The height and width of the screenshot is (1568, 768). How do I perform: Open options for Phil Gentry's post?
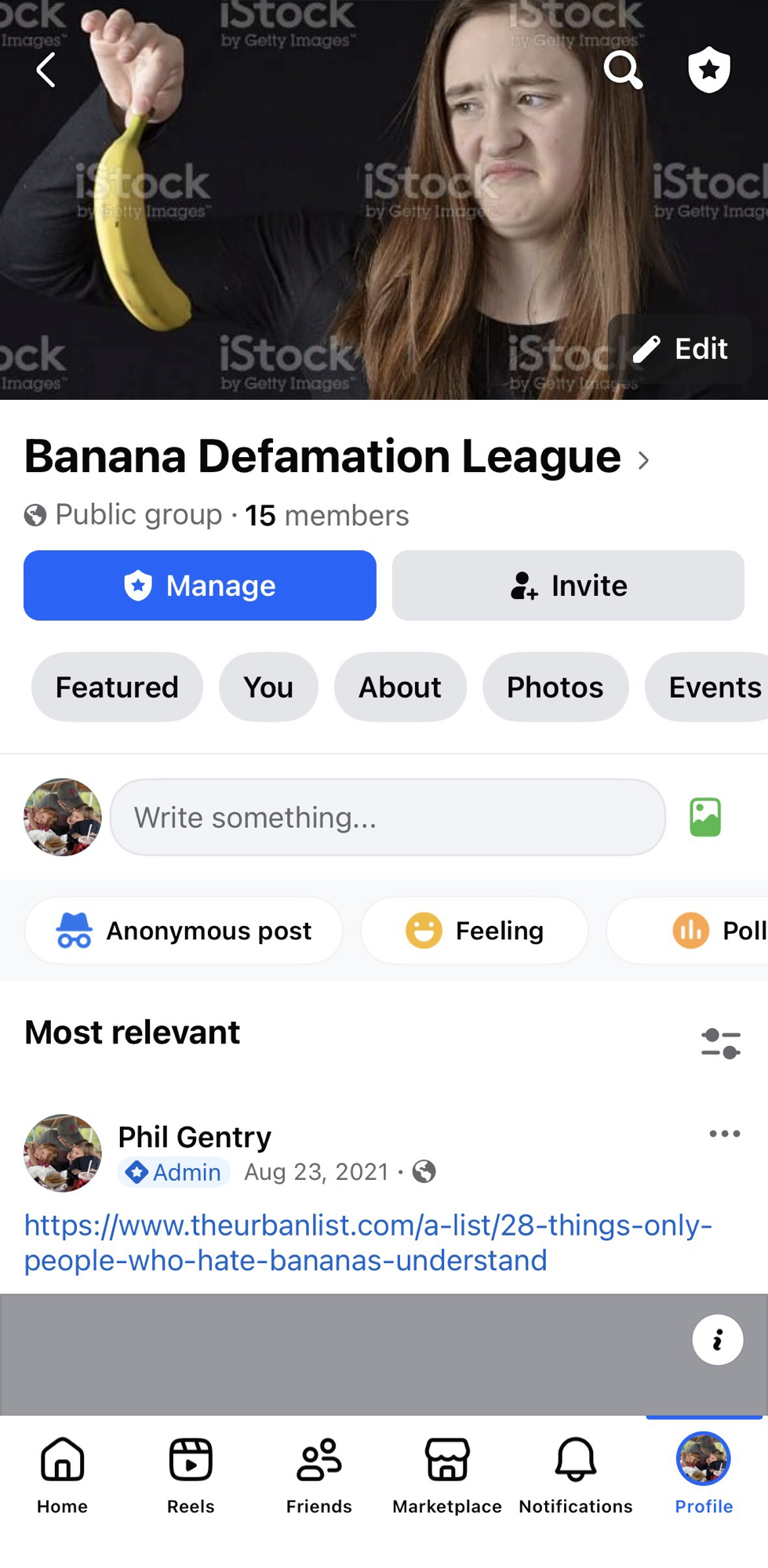pos(724,1134)
